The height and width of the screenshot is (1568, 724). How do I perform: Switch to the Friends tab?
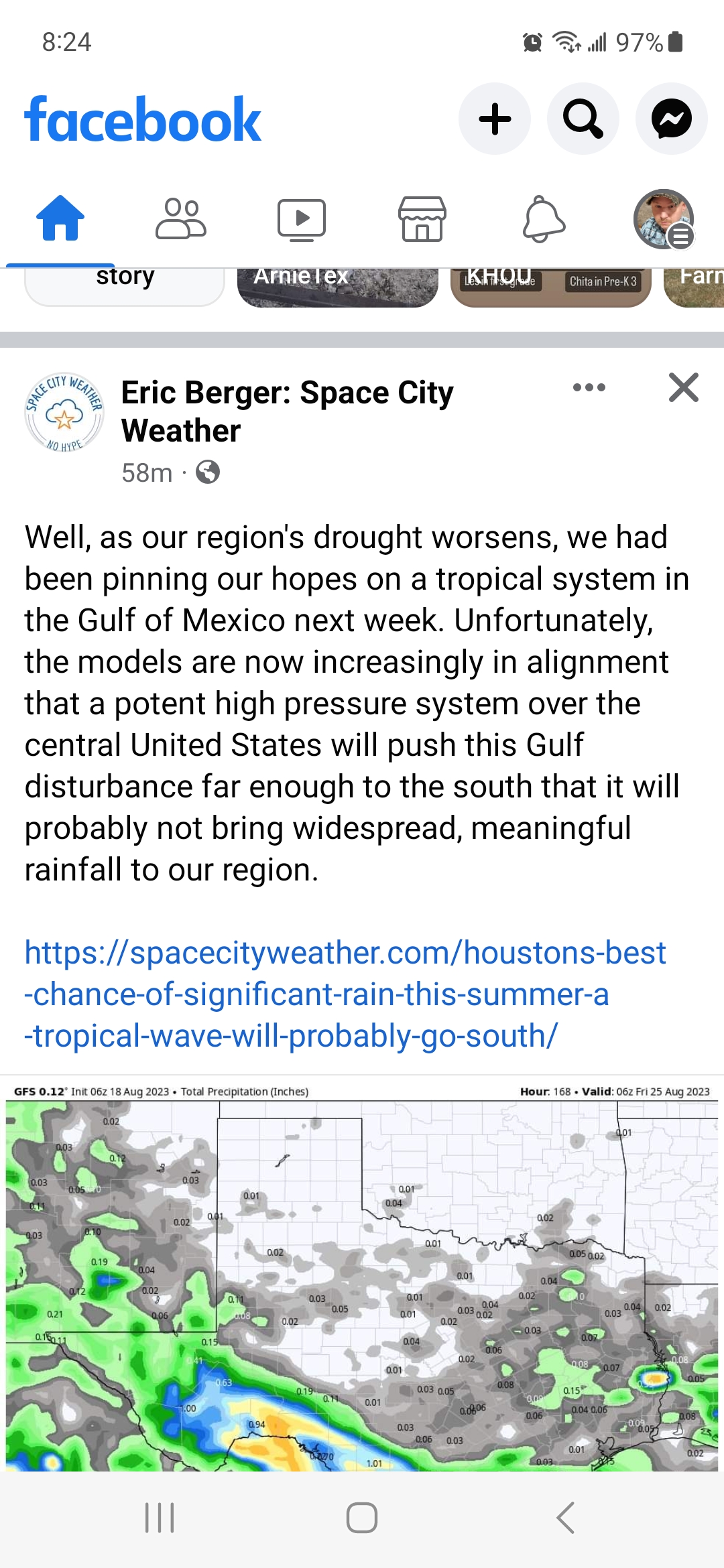[x=181, y=218]
